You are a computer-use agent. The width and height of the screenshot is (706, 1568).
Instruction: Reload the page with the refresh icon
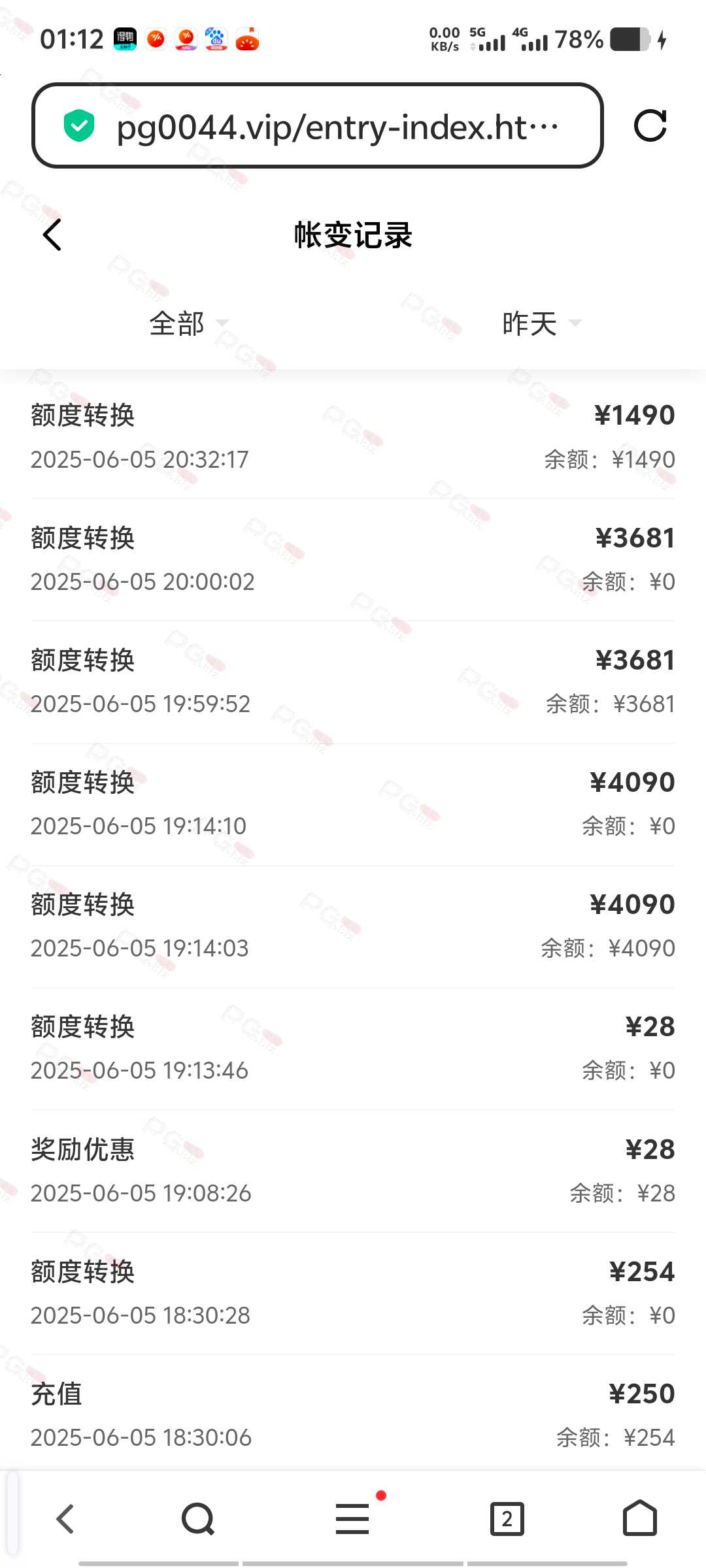click(650, 125)
